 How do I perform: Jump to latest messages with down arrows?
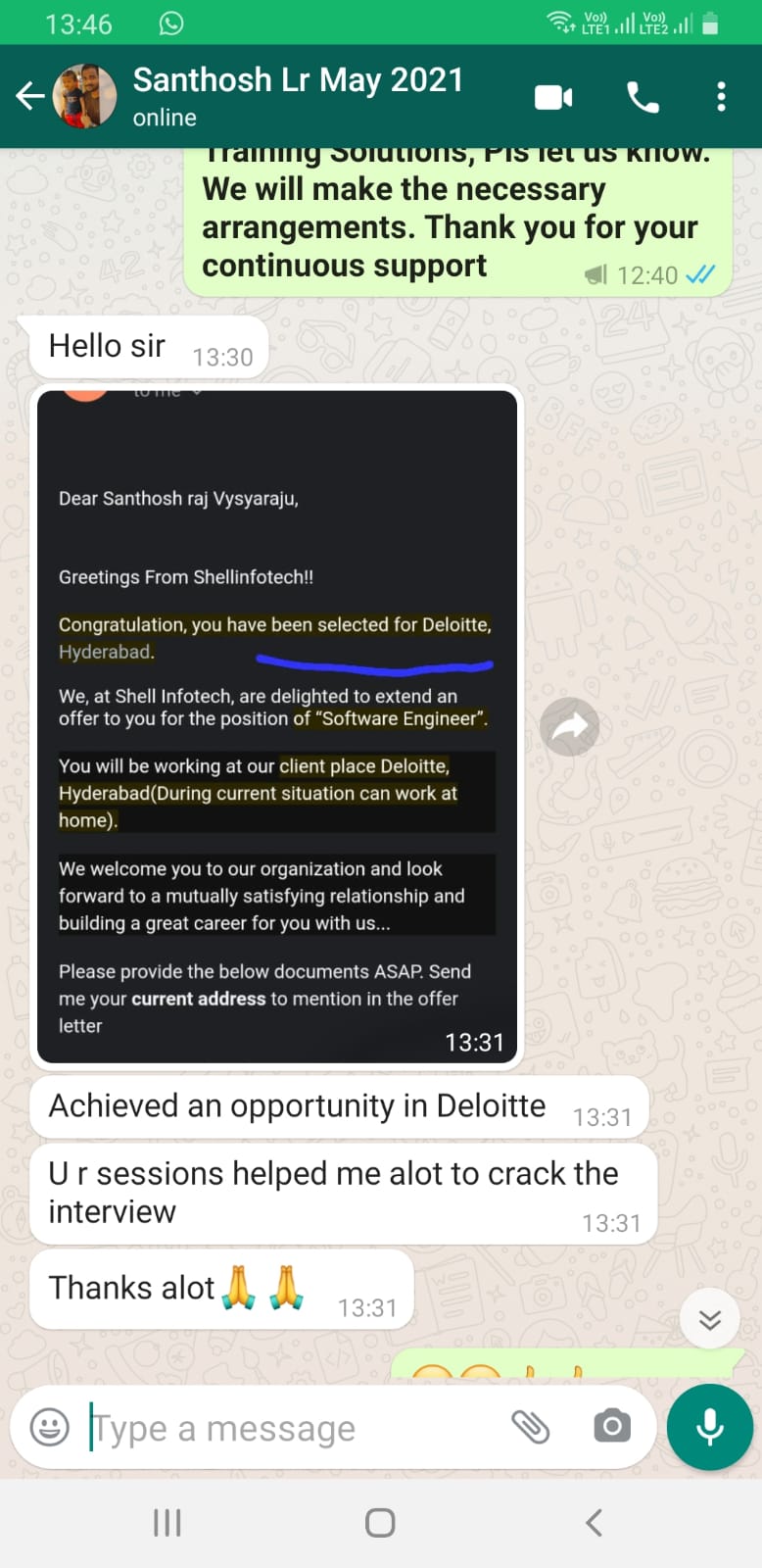click(x=710, y=1319)
